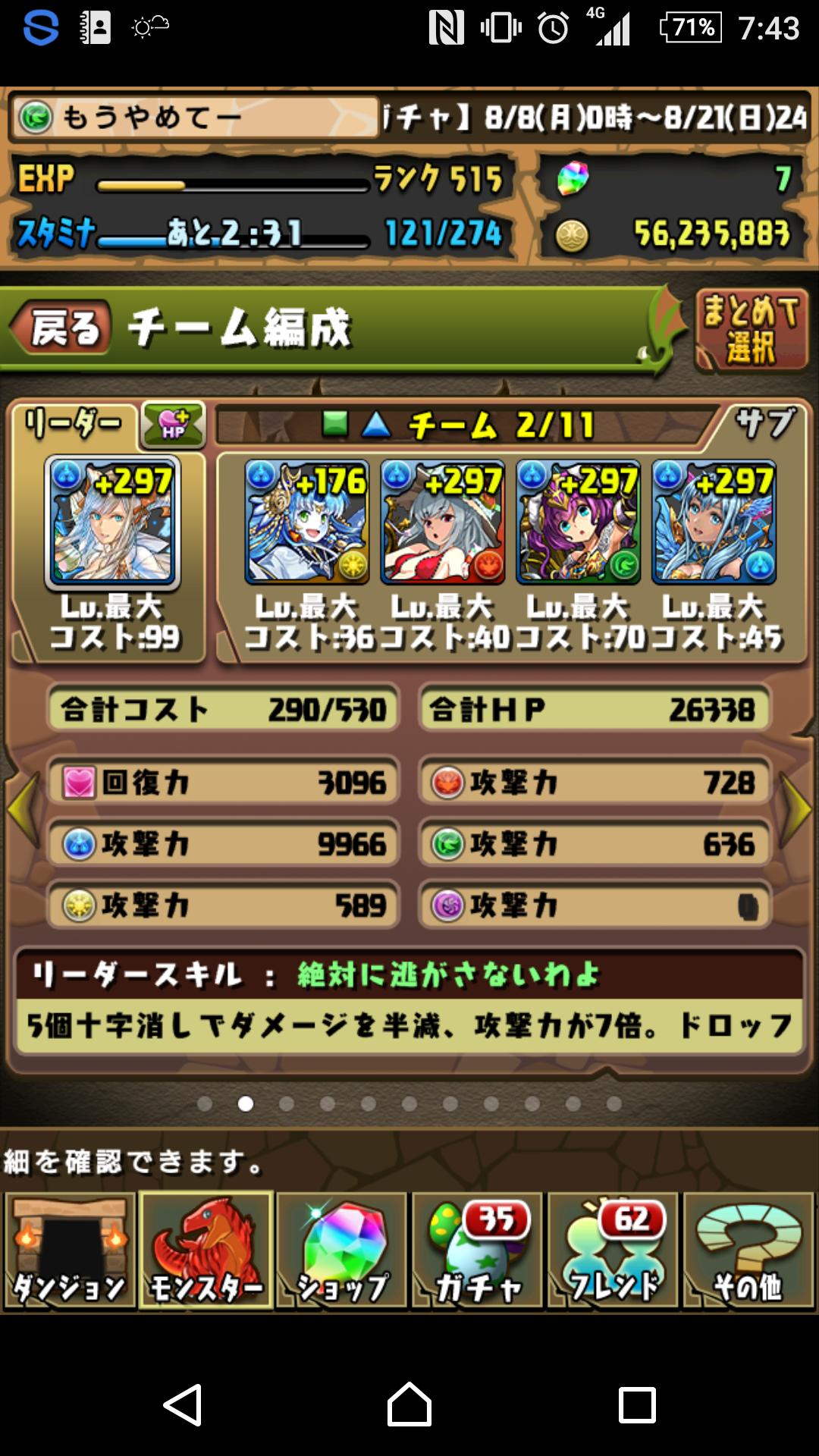Tap the Android home button

click(409, 1404)
